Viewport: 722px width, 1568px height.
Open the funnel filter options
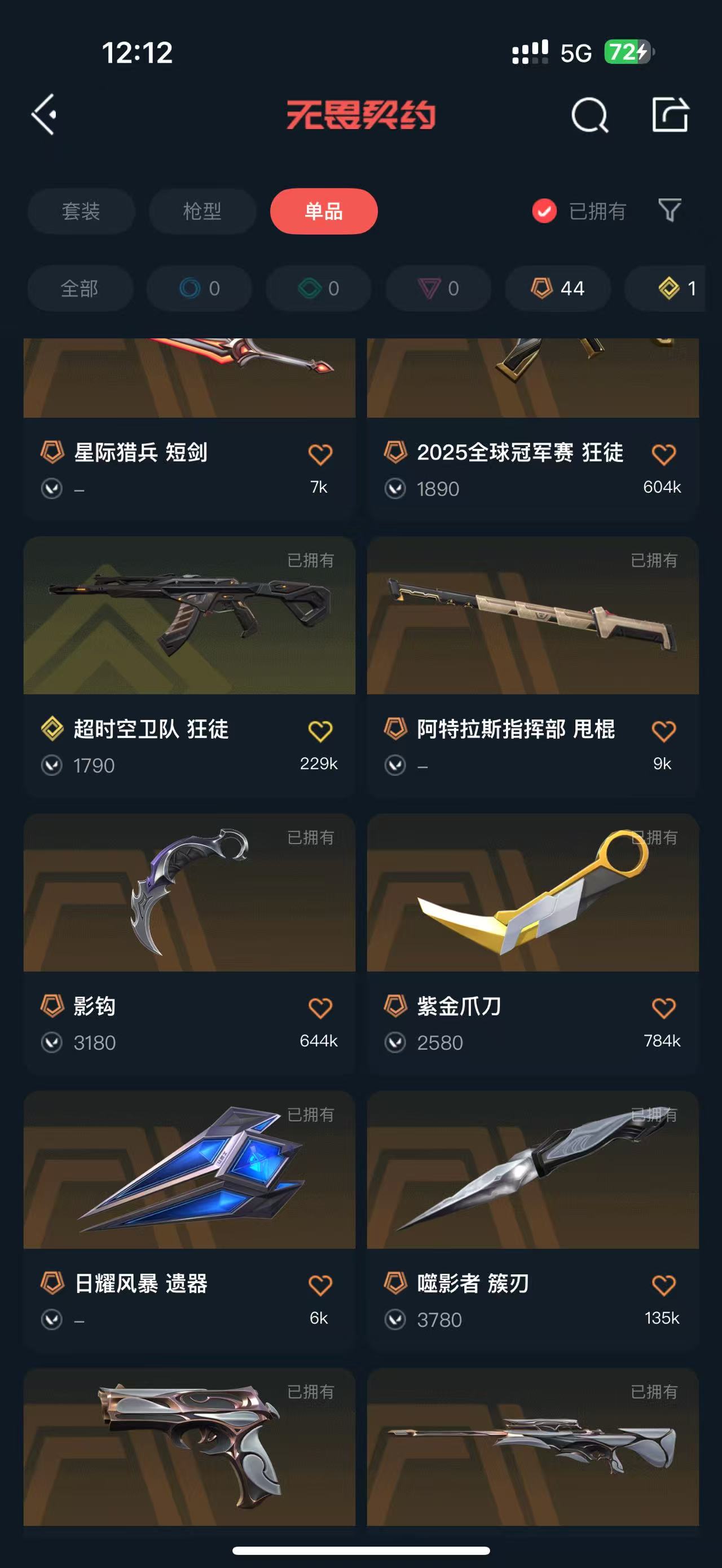(x=669, y=211)
